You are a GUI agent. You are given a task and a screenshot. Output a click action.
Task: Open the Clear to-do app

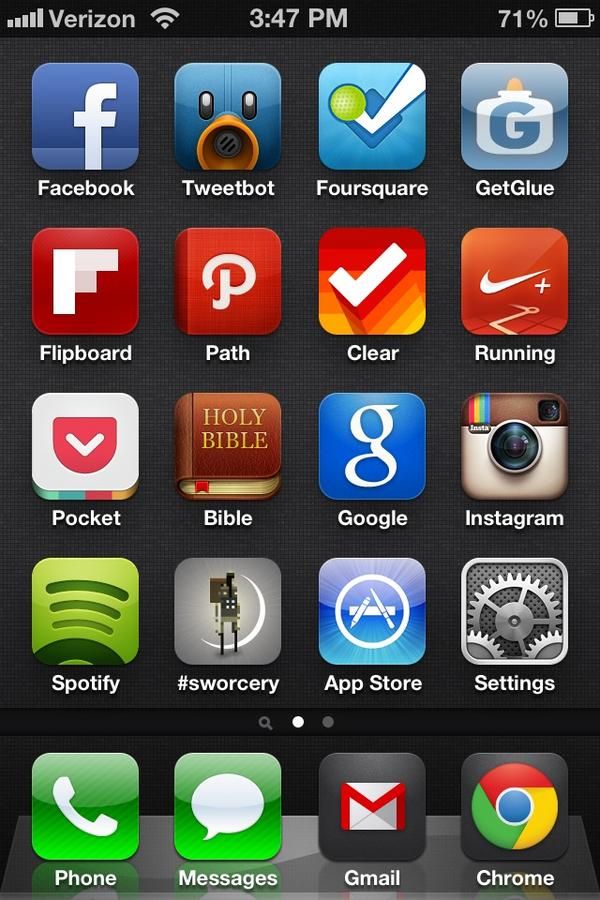(x=372, y=281)
